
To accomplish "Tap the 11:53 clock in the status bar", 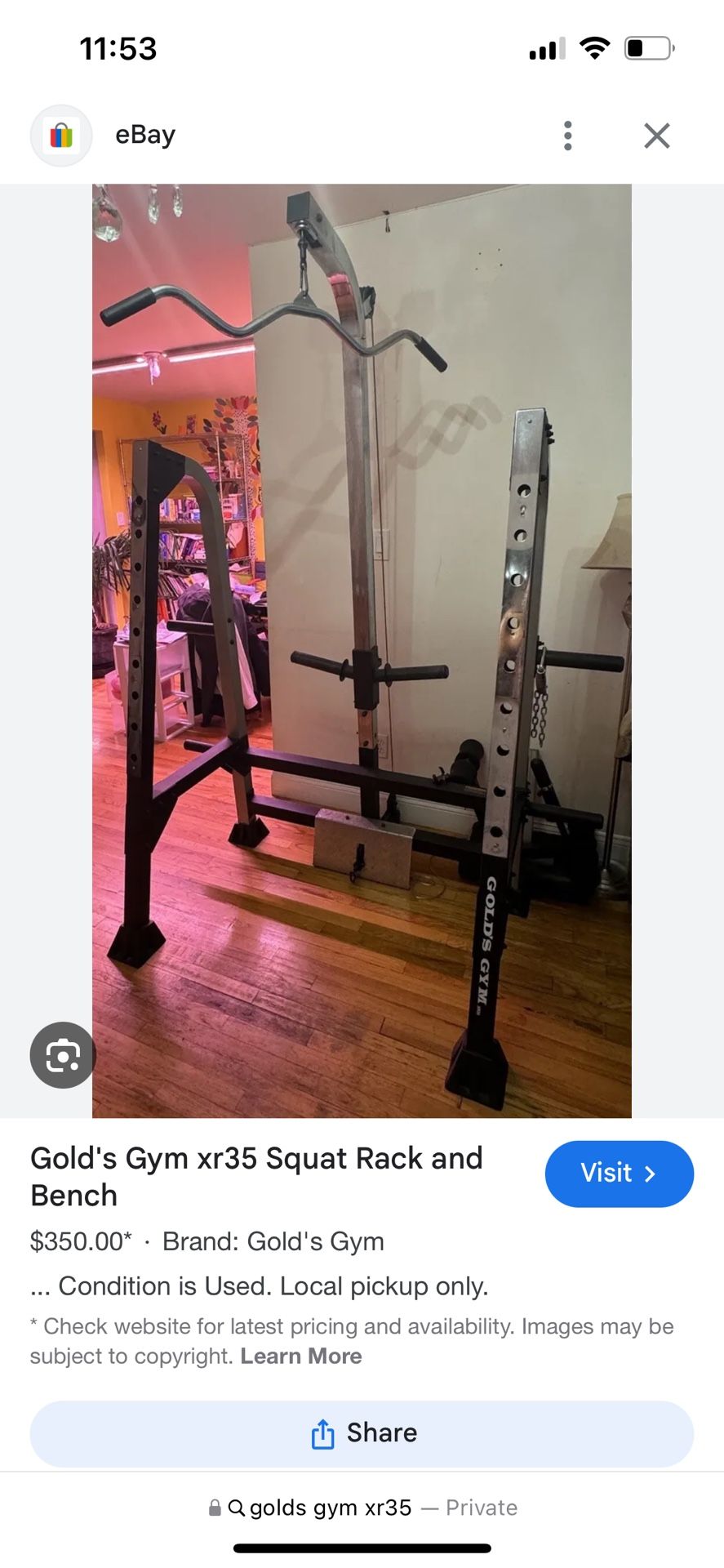I will coord(117,48).
